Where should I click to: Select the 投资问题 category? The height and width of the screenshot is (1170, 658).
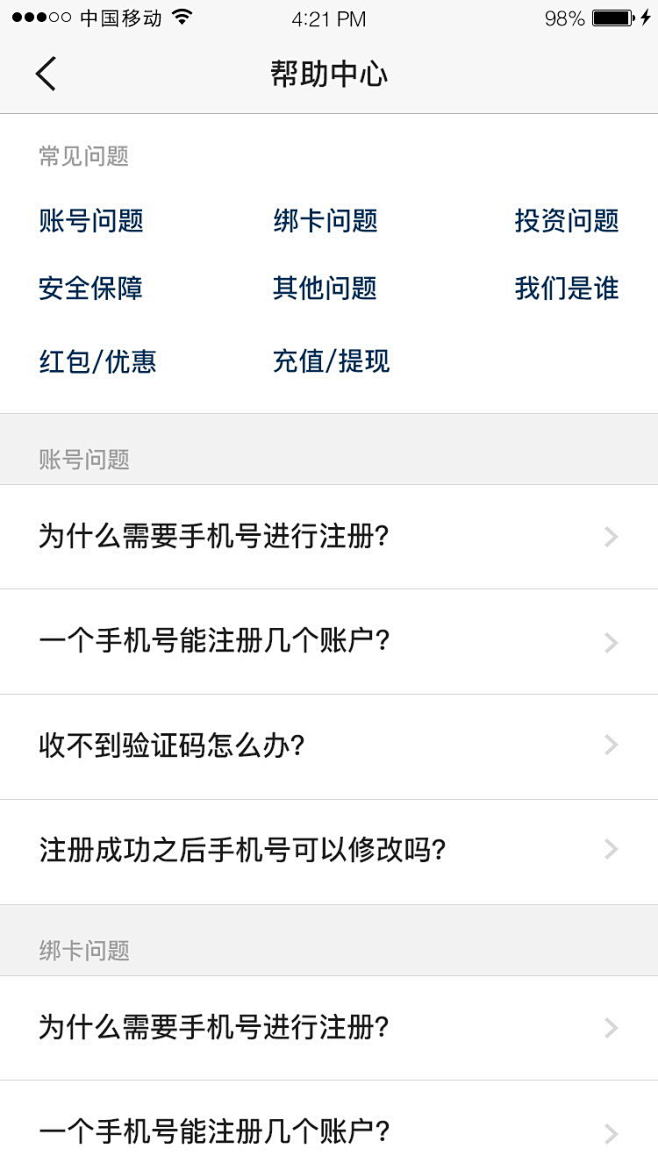point(566,221)
